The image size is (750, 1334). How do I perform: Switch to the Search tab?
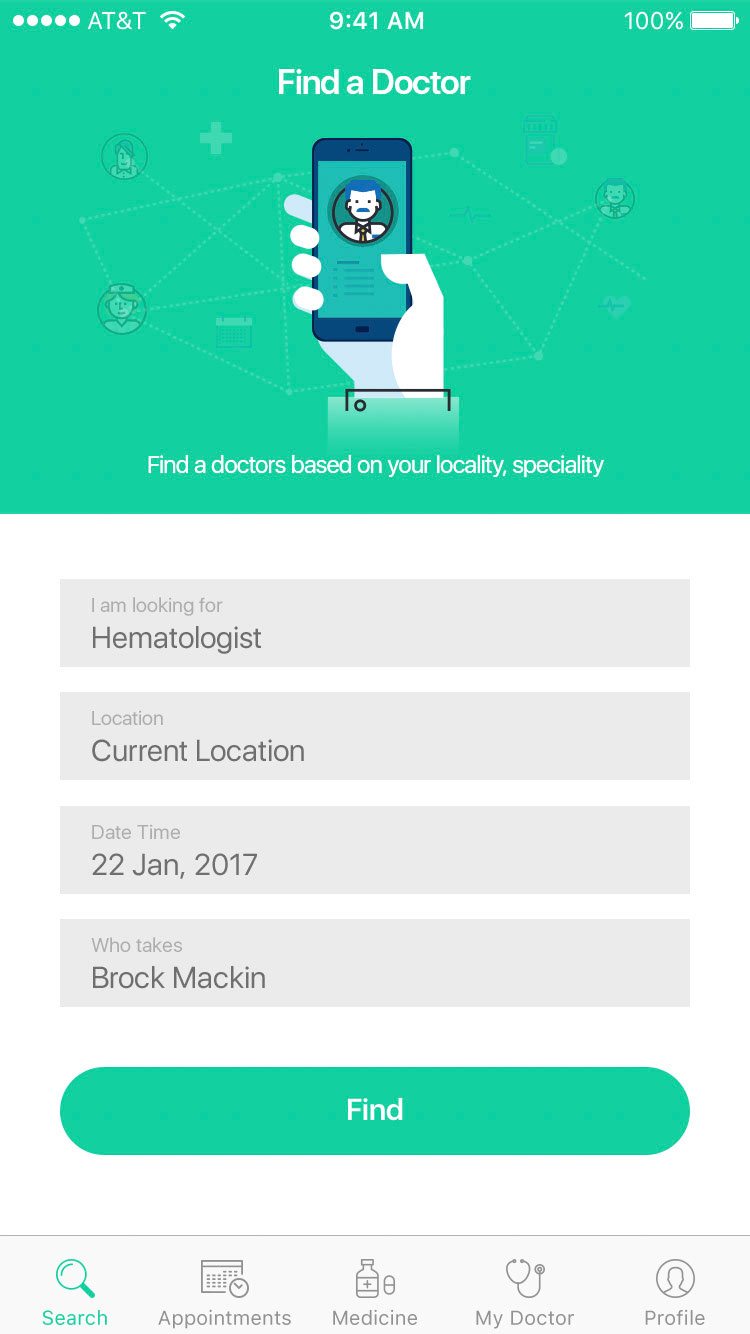tap(75, 1290)
